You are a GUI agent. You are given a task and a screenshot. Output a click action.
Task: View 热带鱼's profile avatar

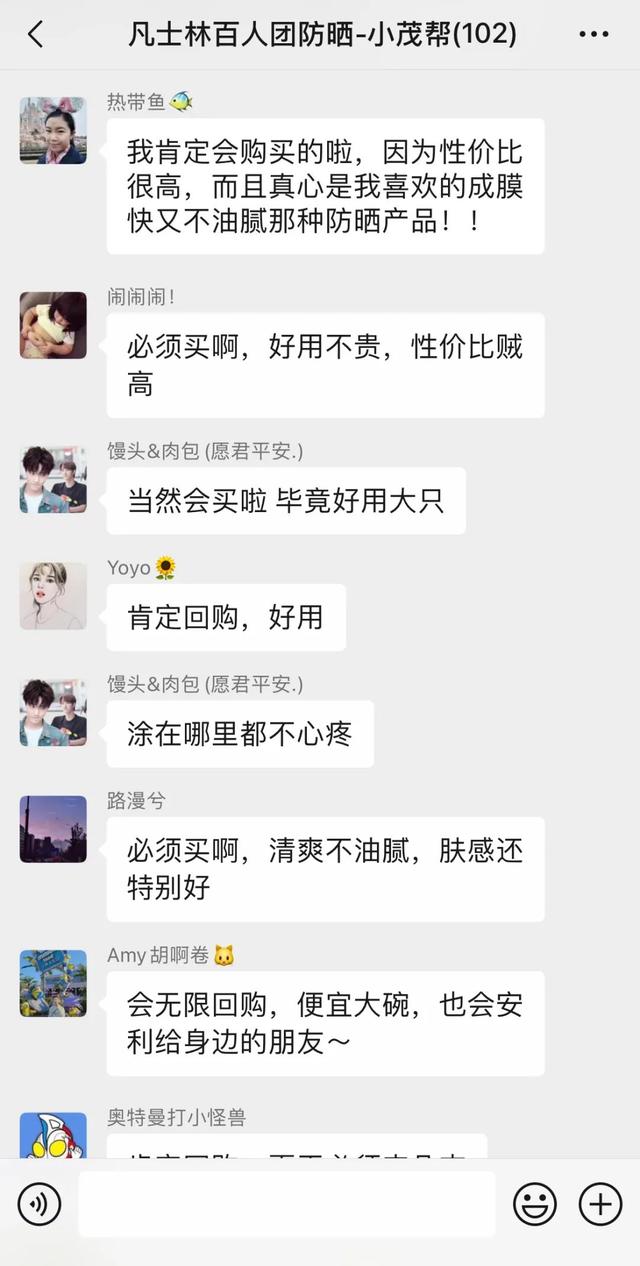[x=53, y=130]
